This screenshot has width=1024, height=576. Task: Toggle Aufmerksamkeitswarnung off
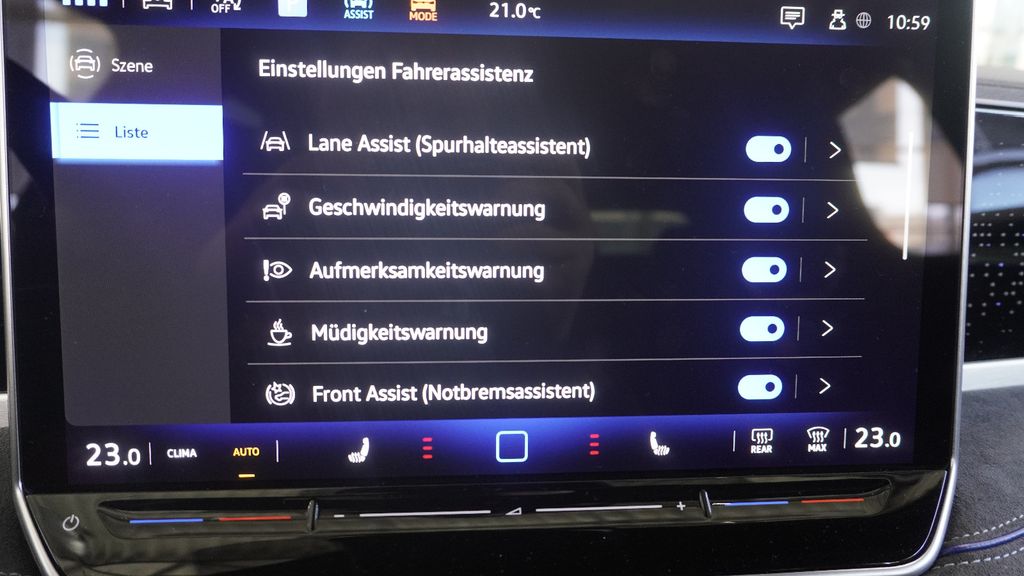pos(764,270)
